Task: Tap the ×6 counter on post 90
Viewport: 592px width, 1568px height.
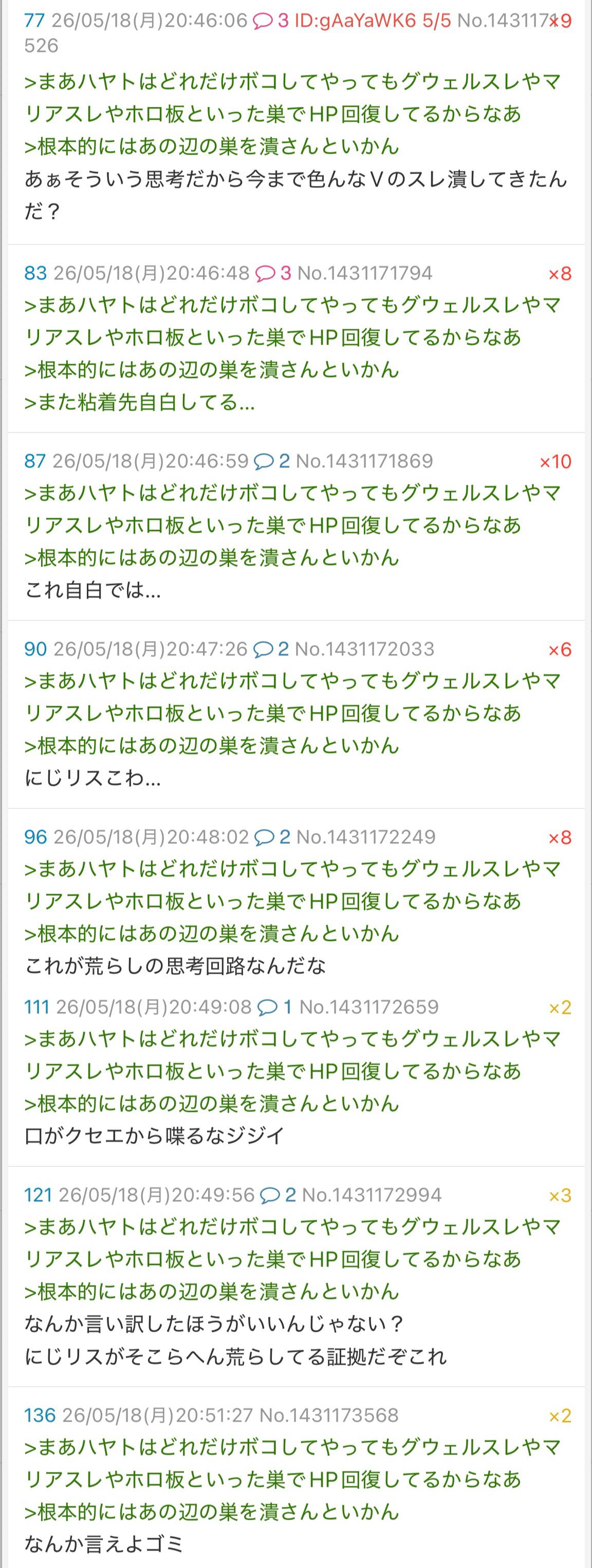Action: click(x=560, y=650)
